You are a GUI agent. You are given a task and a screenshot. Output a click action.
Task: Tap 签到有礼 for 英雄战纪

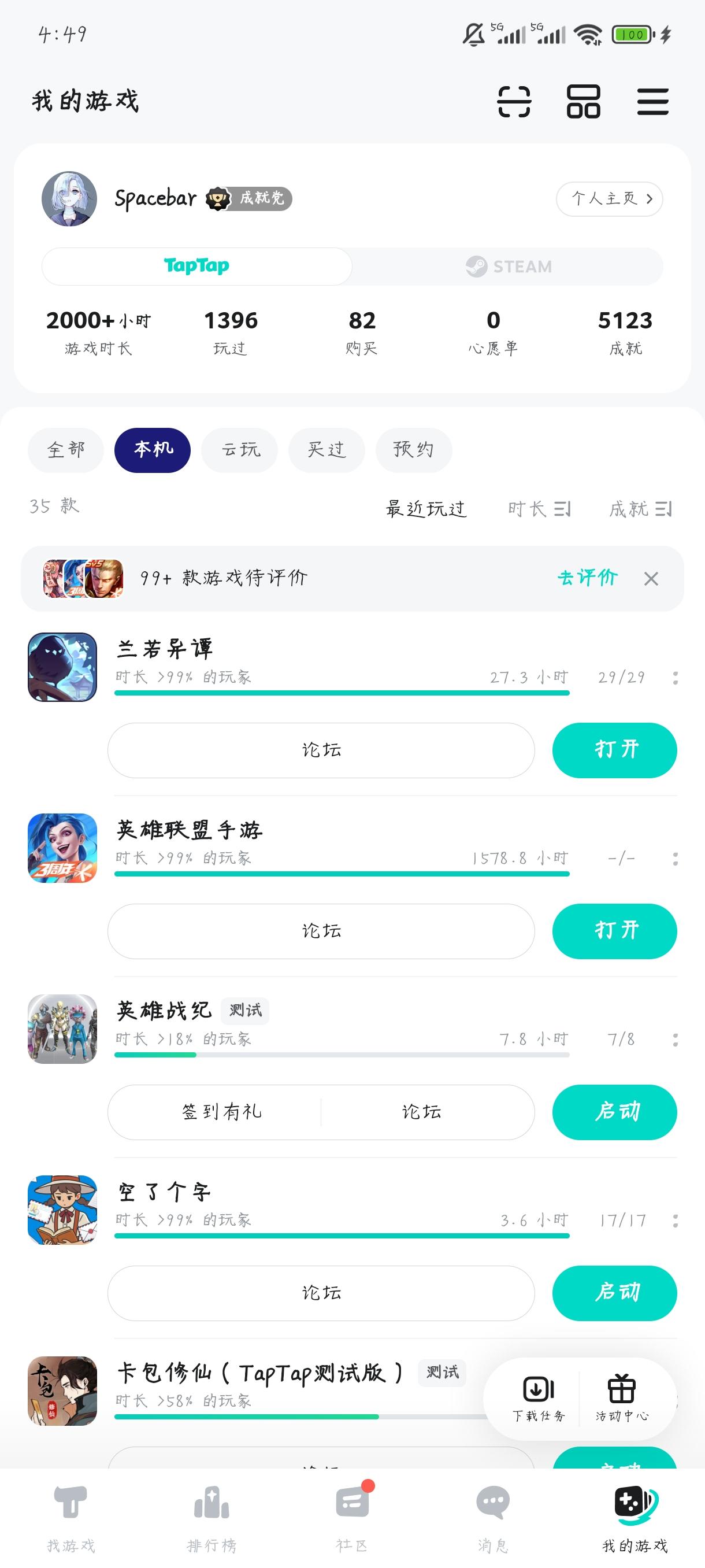click(222, 1112)
